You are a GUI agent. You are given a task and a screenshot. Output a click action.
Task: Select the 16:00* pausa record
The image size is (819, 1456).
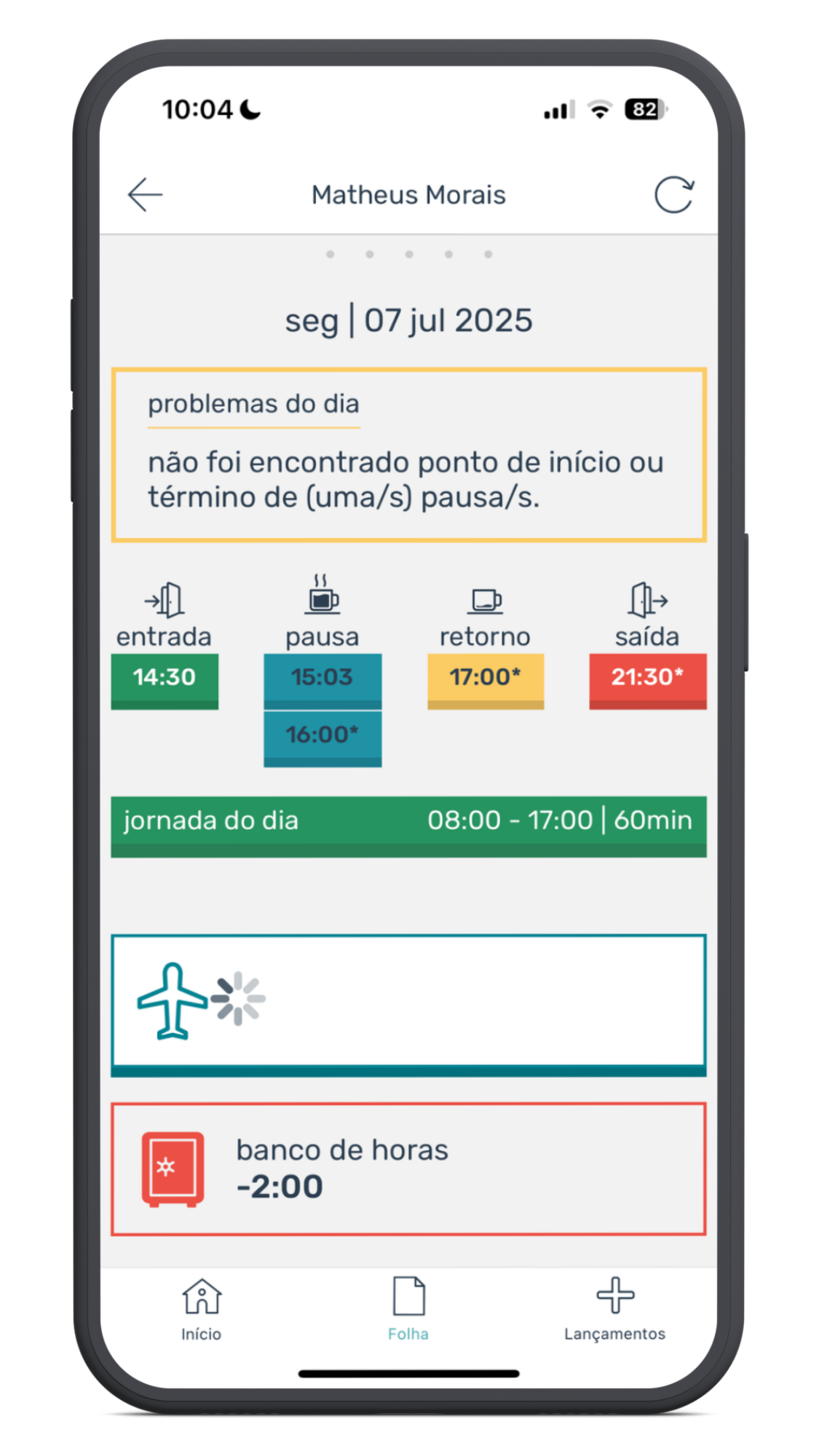point(323,739)
